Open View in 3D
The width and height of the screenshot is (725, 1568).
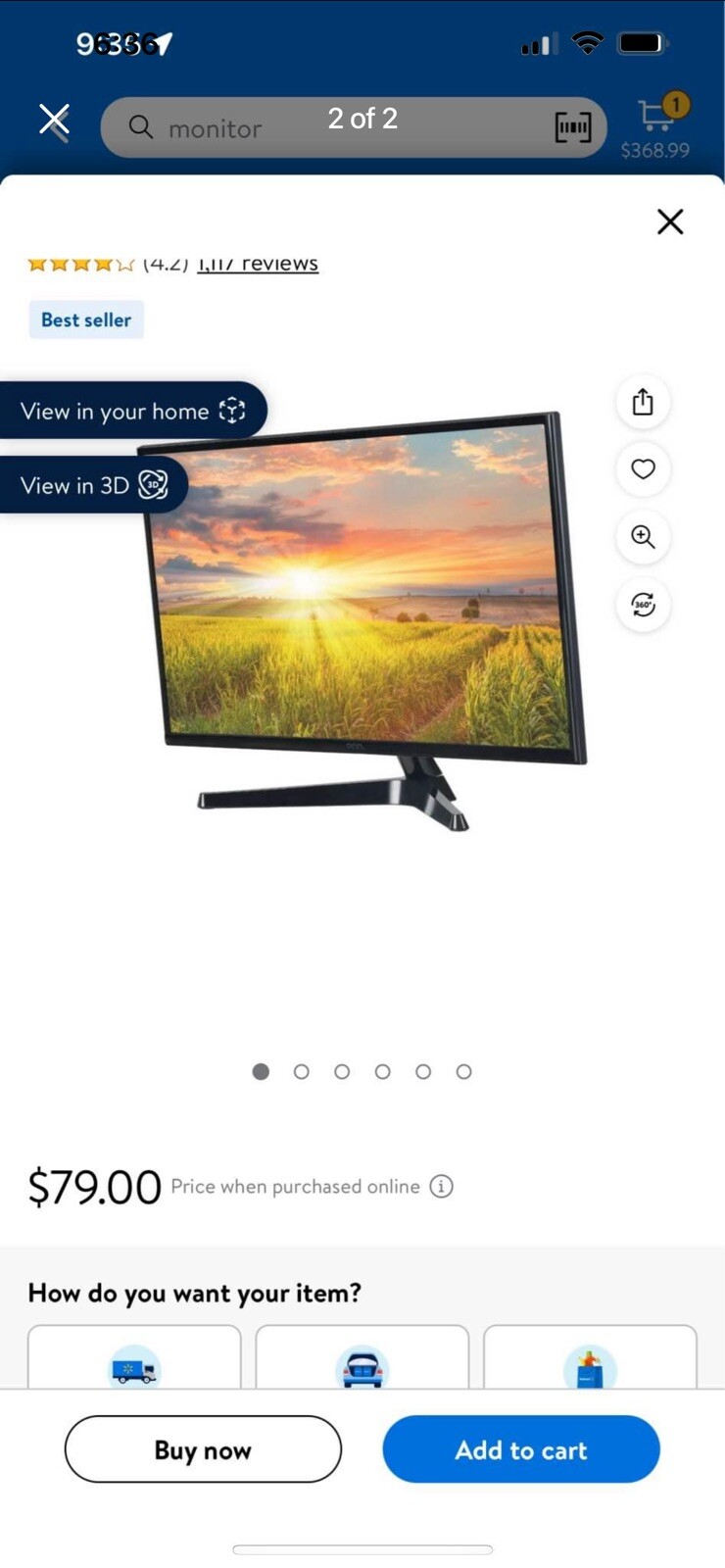pos(94,485)
